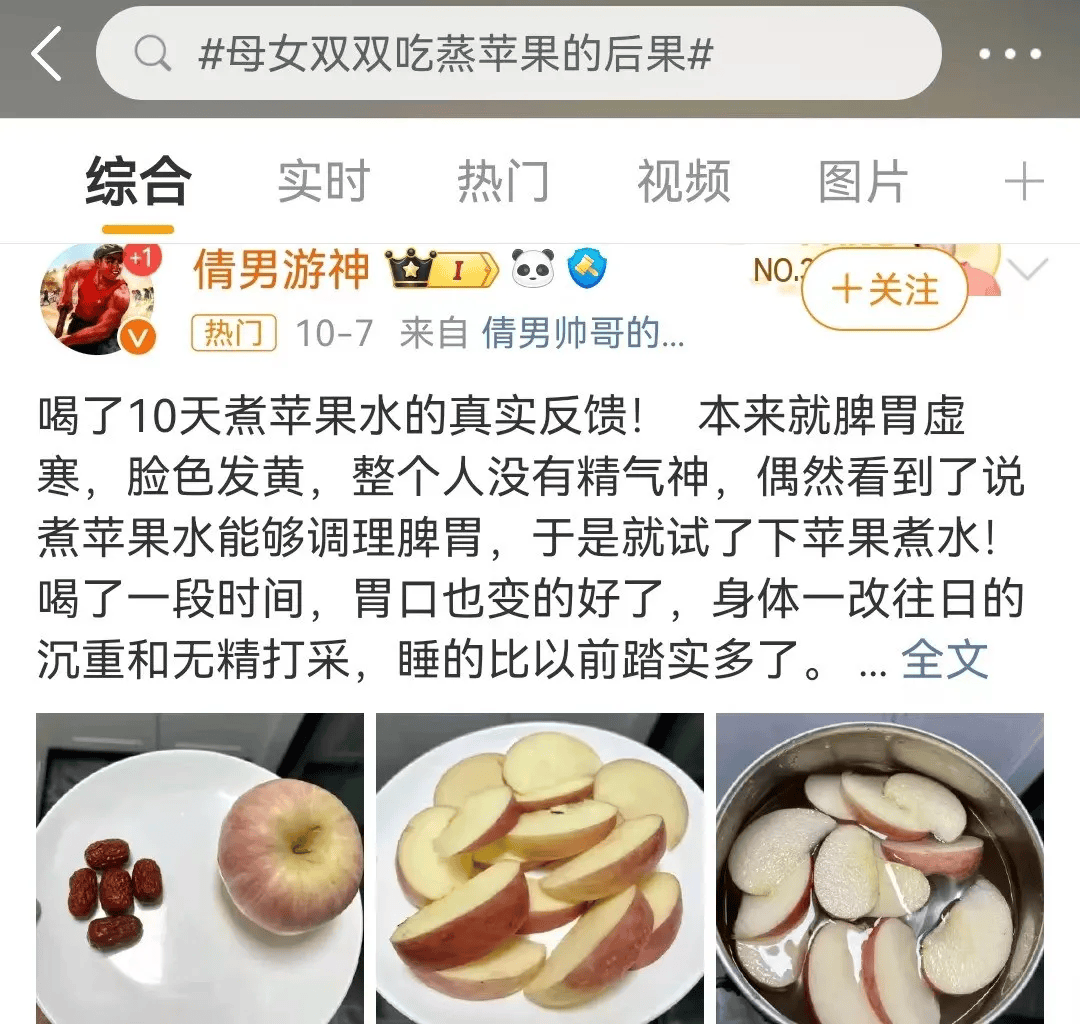Open the photo of sliced apple on plate
The height and width of the screenshot is (1024, 1080).
coord(540,868)
